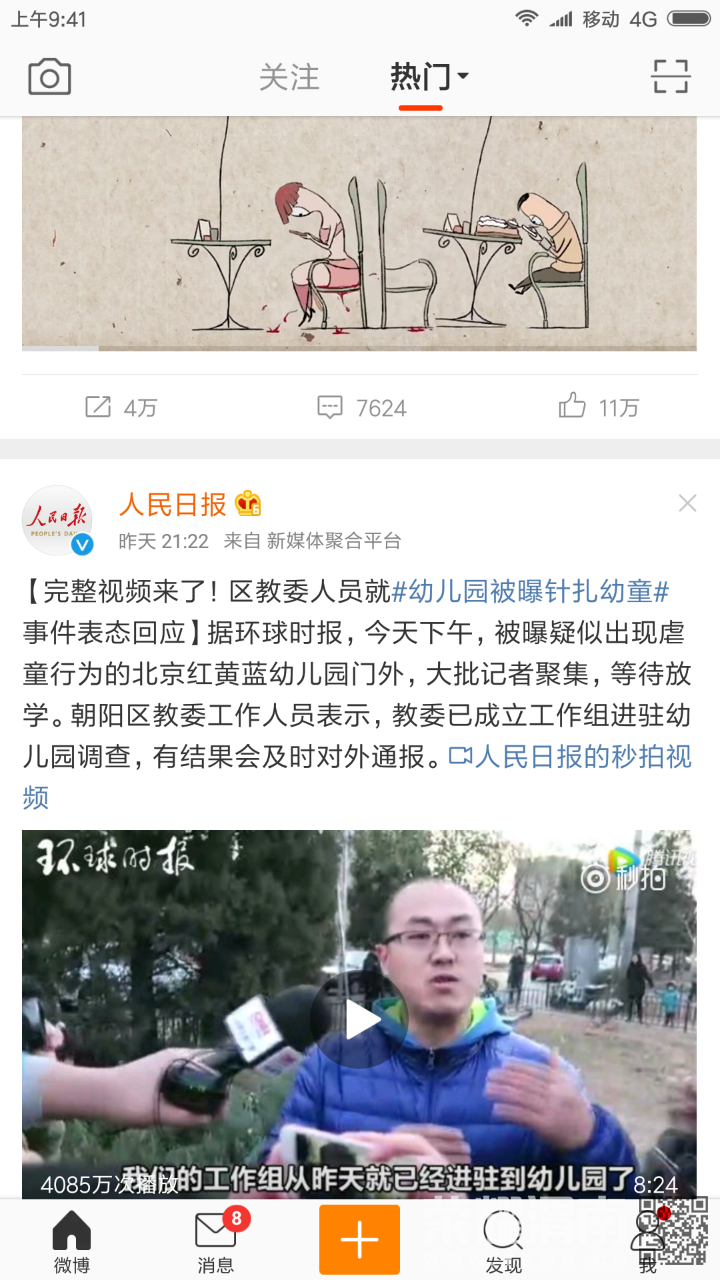Screen dimensions: 720x1280
Task: Open 人民日报 profile avatar
Action: (x=58, y=521)
